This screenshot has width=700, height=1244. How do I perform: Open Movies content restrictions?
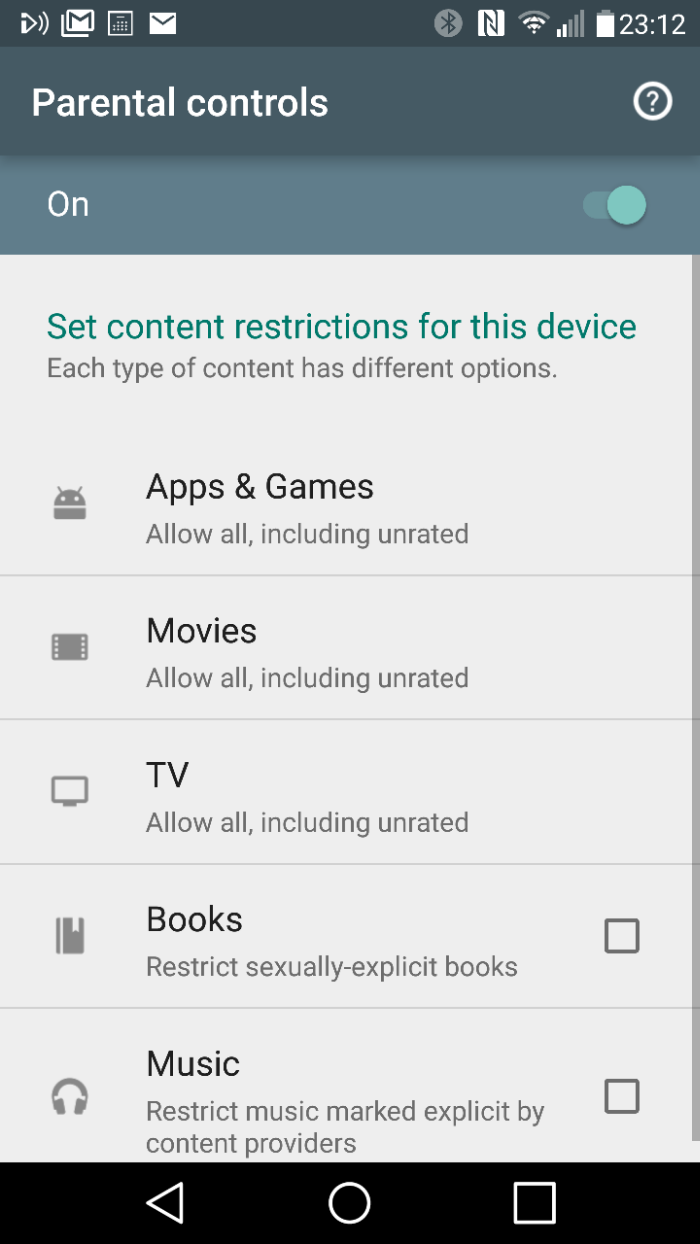point(350,648)
